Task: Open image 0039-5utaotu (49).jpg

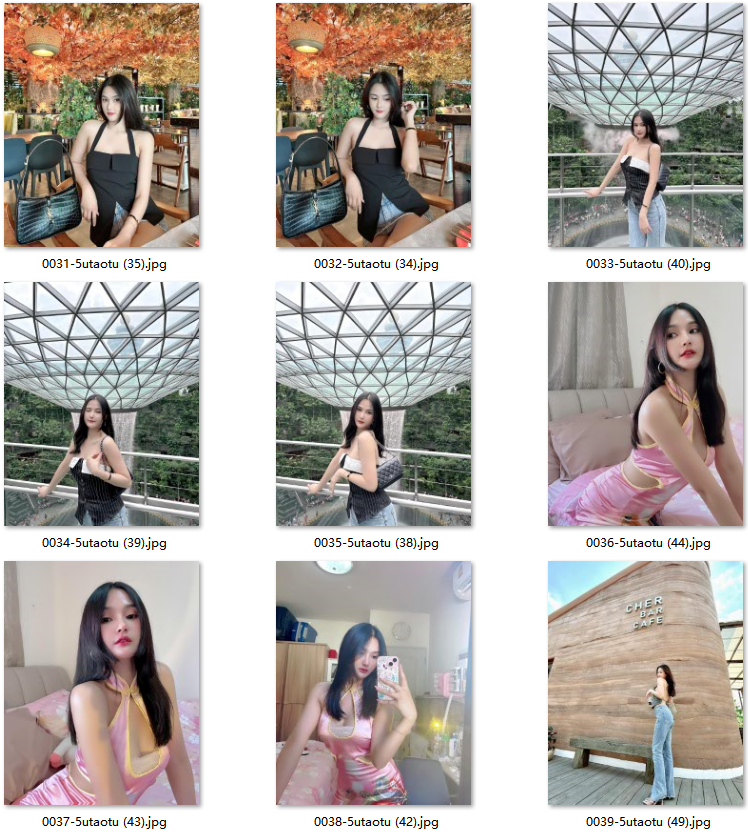Action: (x=646, y=683)
